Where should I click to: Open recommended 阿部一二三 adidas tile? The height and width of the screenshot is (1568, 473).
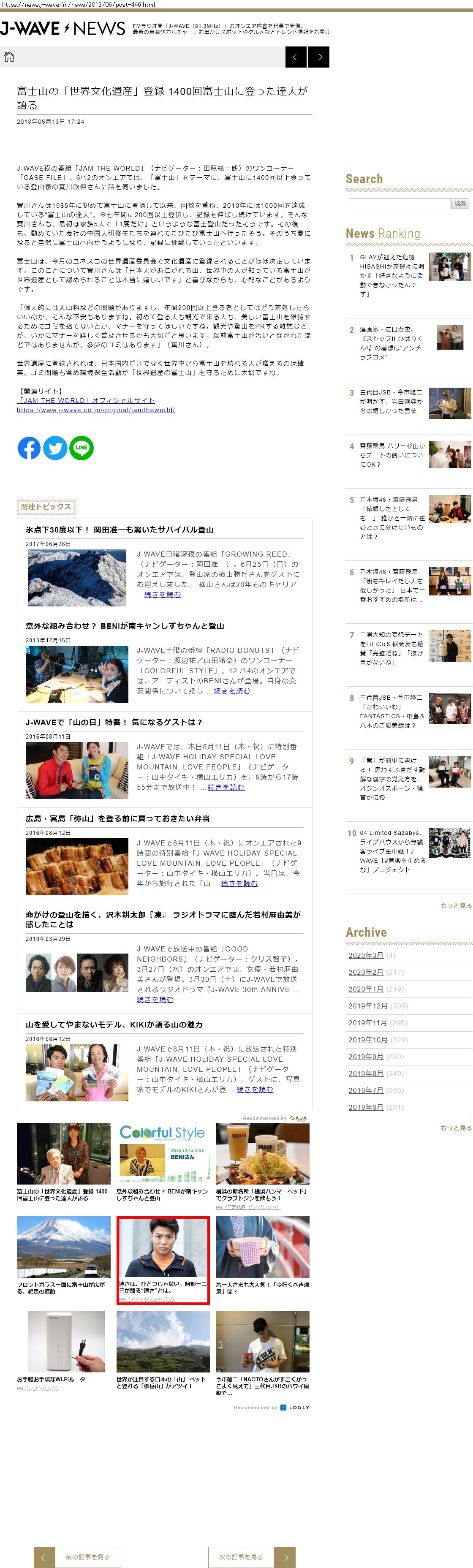[x=163, y=1258]
